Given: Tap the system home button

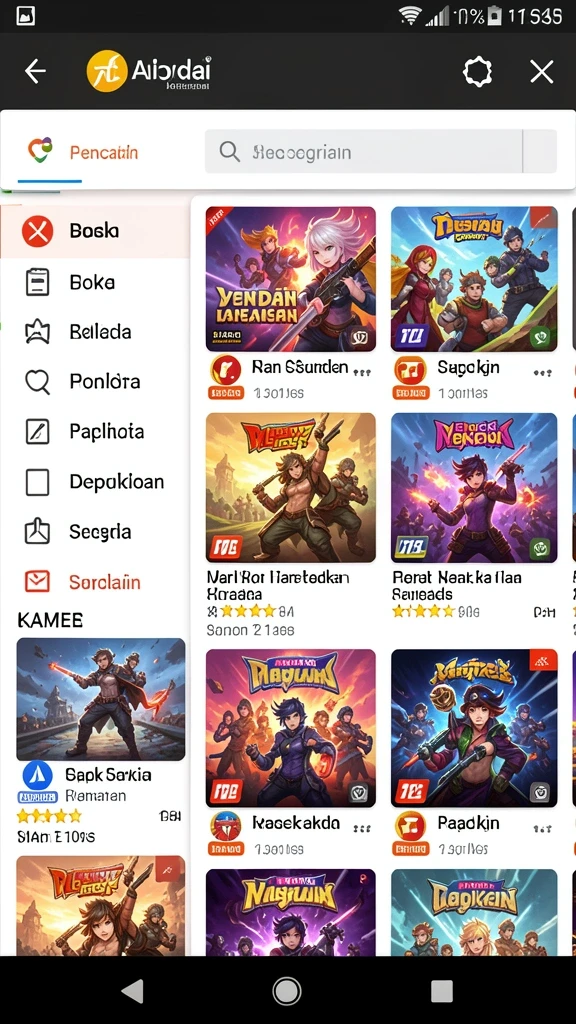Looking at the screenshot, I should pyautogui.click(x=287, y=991).
